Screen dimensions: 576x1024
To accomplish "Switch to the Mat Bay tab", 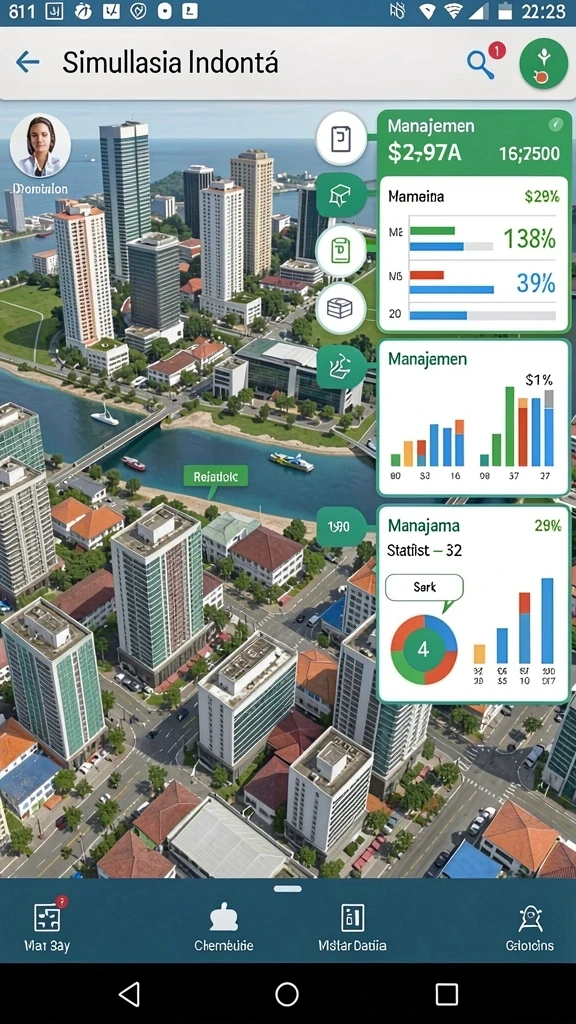I will click(47, 926).
